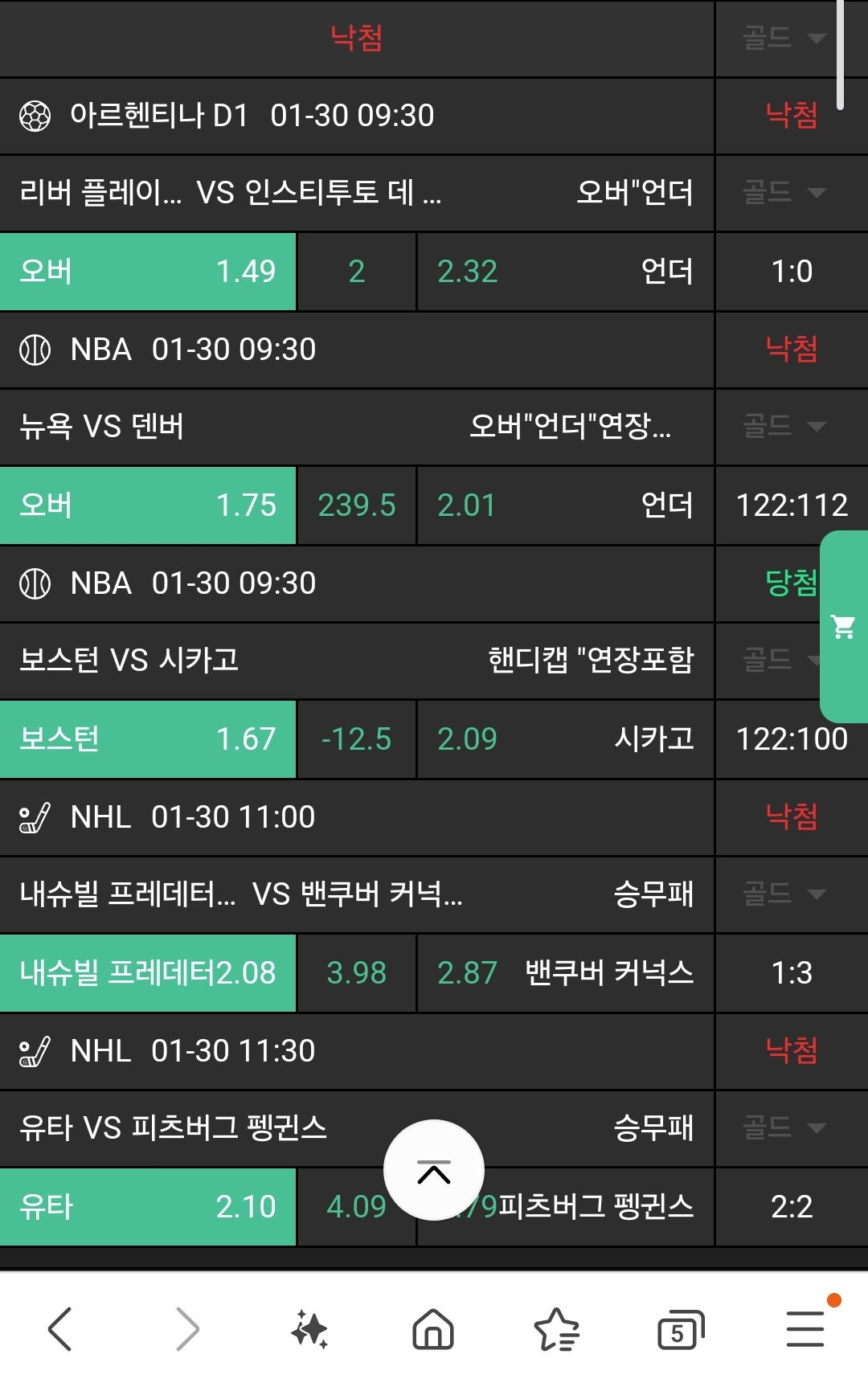Open the browser hamburger menu
Image resolution: width=868 pixels, height=1387 pixels.
805,1329
